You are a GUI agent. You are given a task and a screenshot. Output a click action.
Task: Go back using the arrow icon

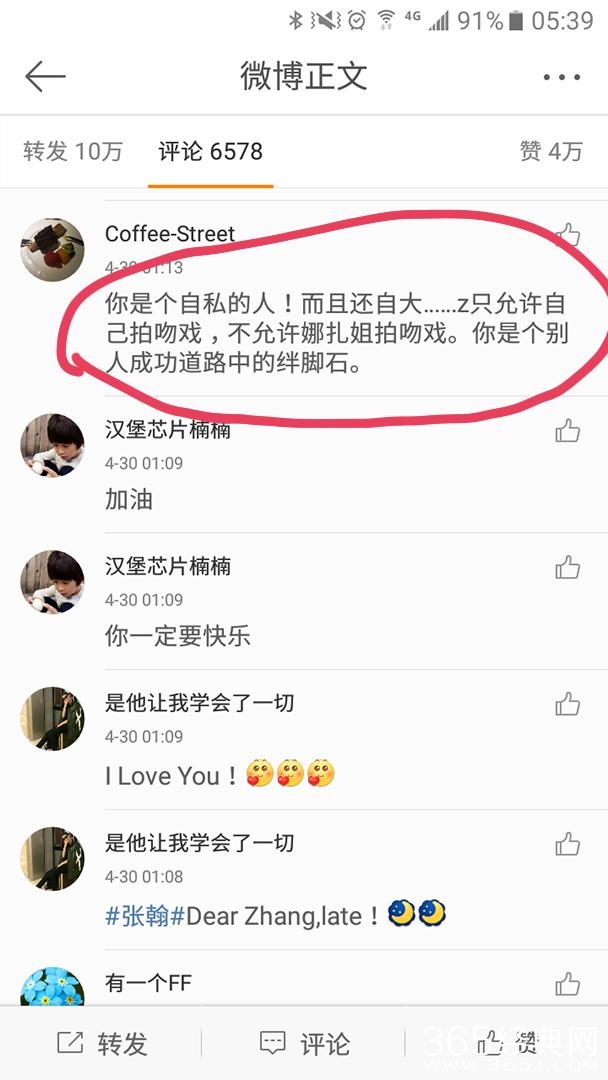[45, 77]
